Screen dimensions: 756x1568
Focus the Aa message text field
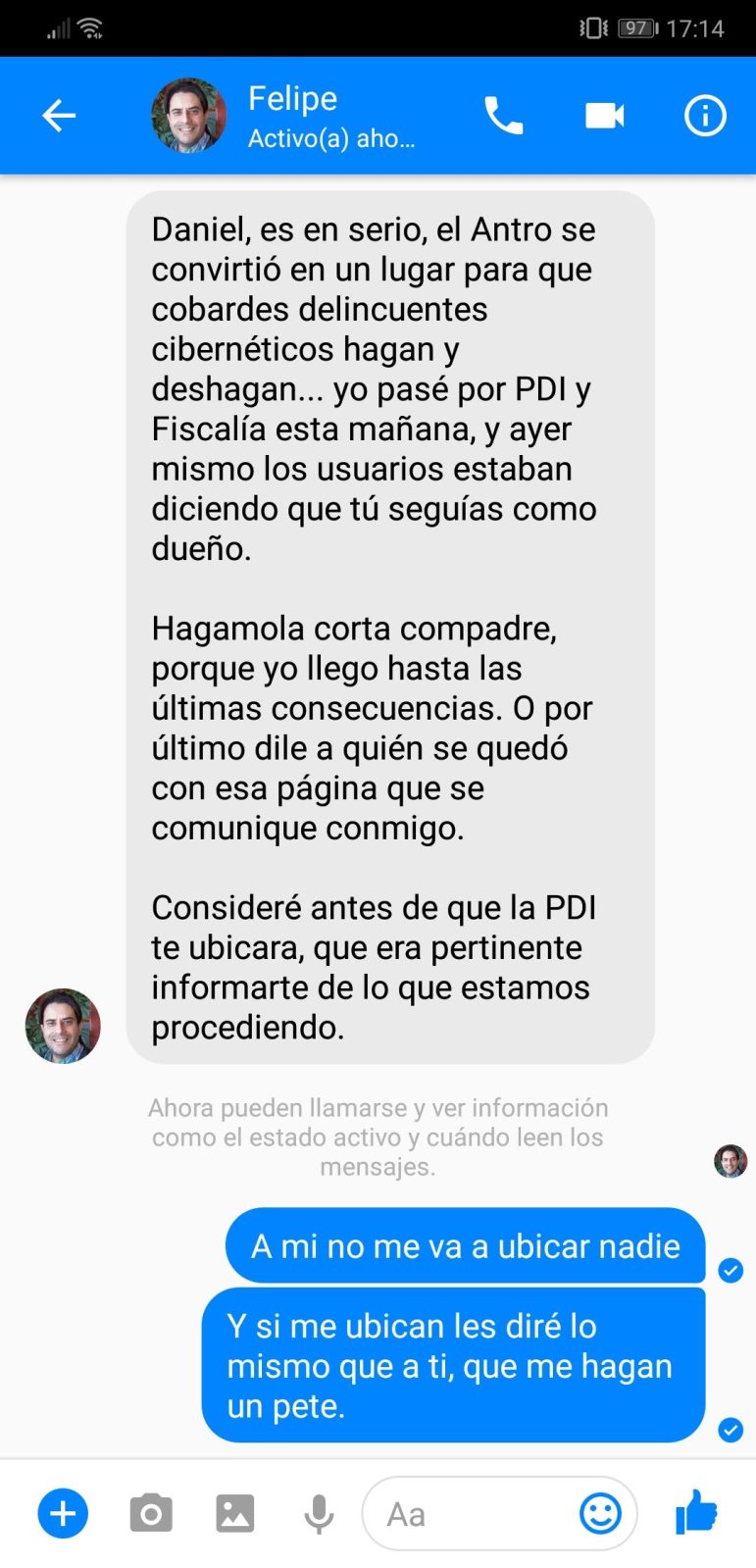471,1513
